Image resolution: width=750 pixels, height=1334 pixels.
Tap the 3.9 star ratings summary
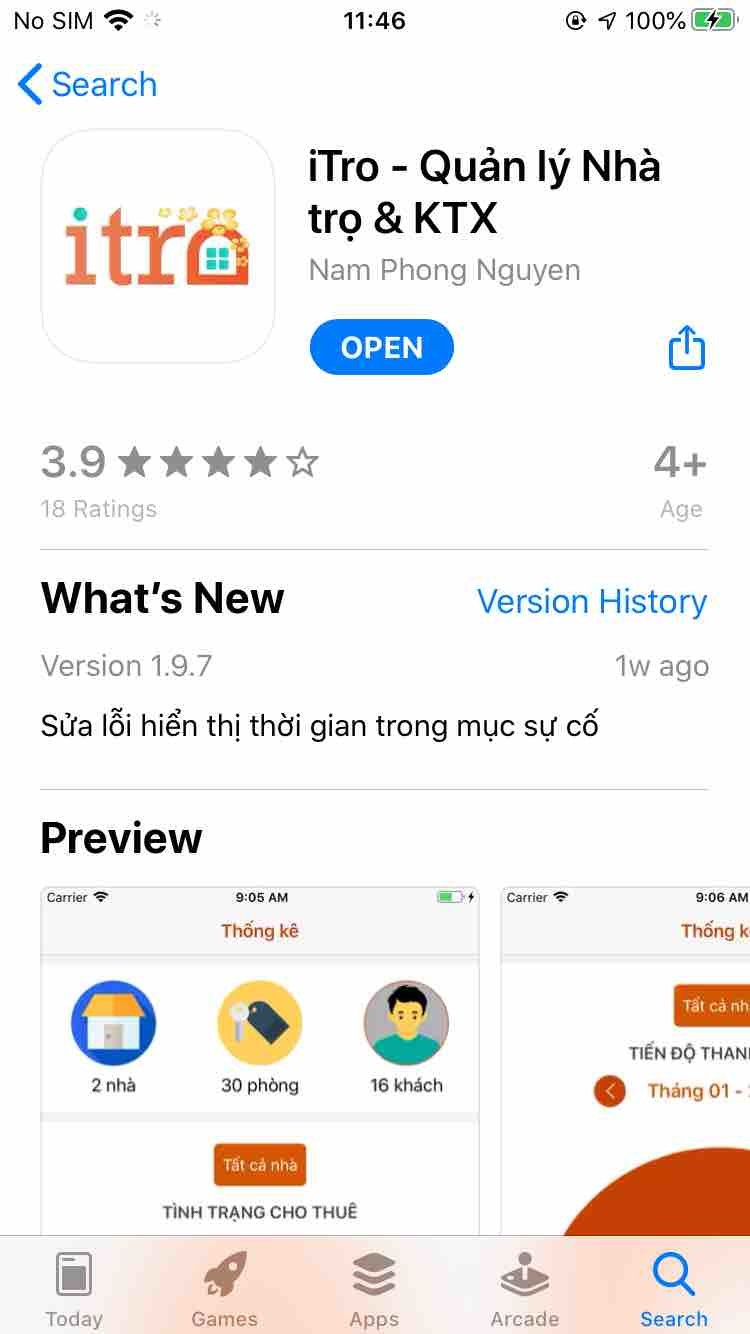tap(180, 480)
